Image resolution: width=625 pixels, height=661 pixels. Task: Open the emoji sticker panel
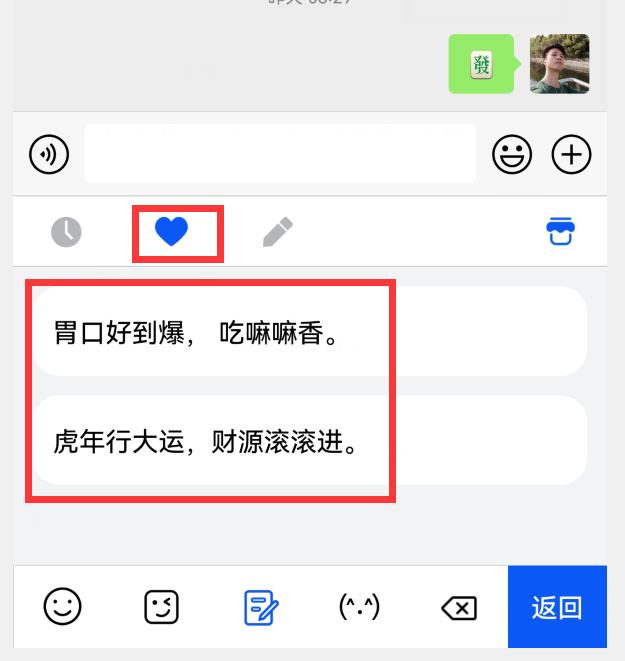pyautogui.click(x=512, y=155)
